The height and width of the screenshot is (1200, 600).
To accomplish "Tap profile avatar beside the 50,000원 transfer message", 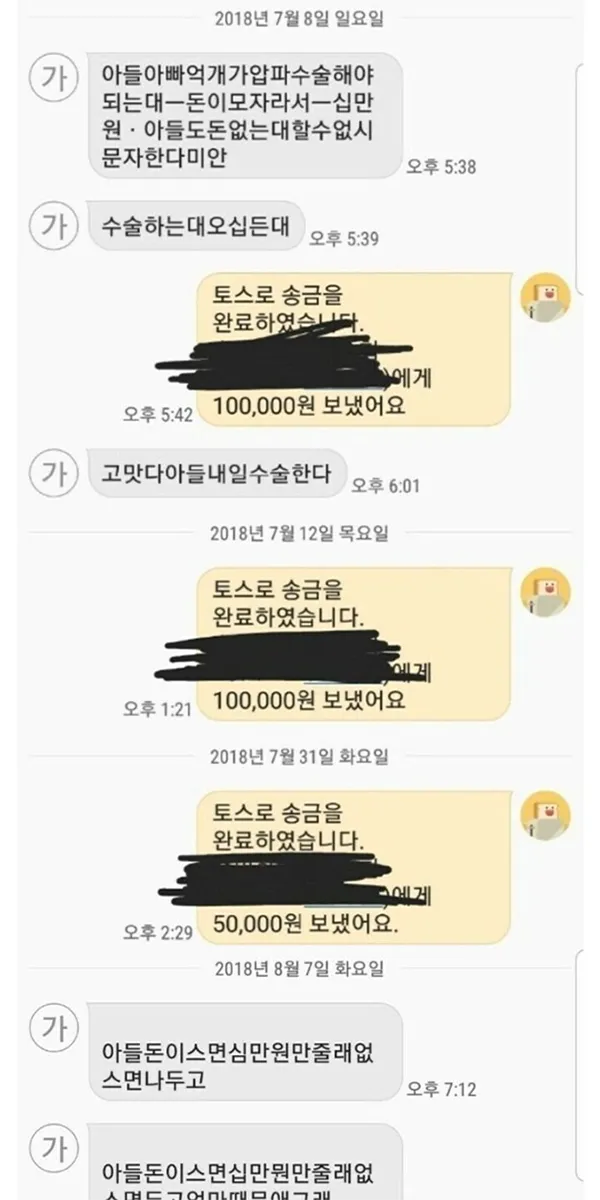I will click(548, 815).
